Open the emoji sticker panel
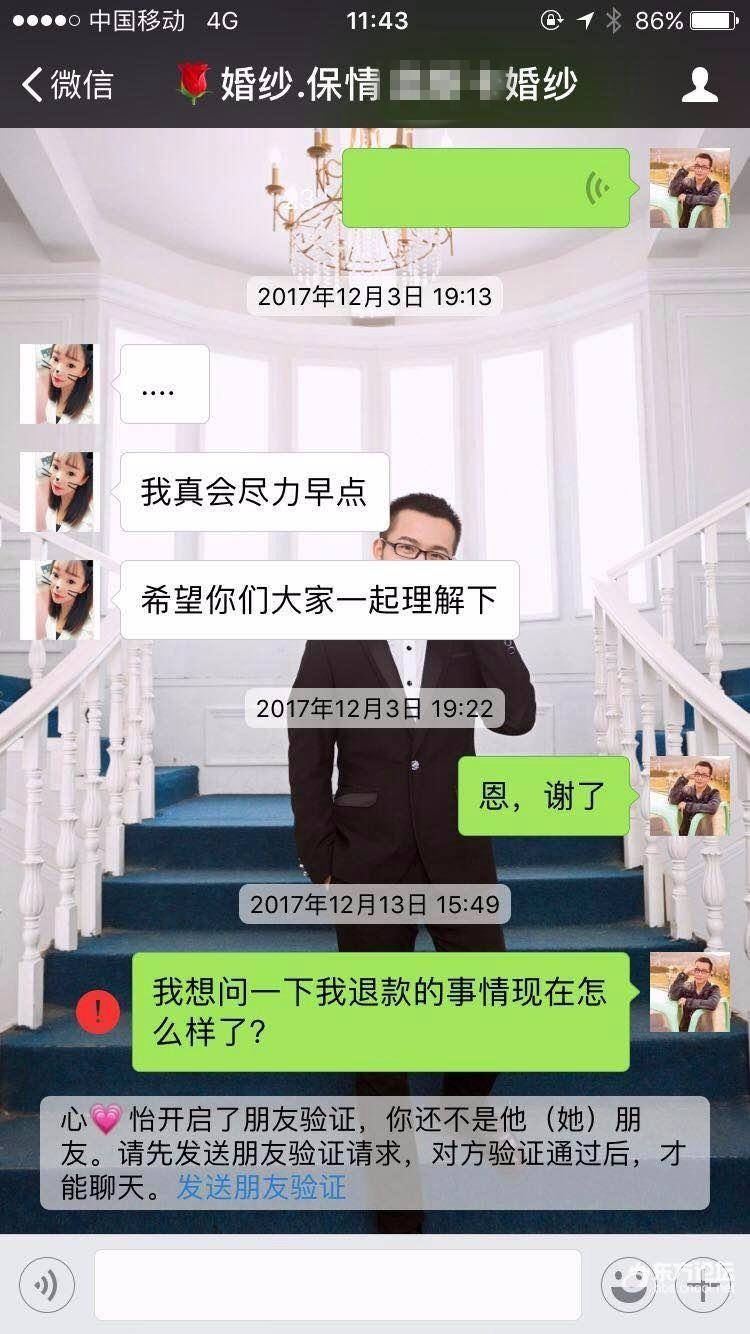750x1334 pixels. [628, 1285]
